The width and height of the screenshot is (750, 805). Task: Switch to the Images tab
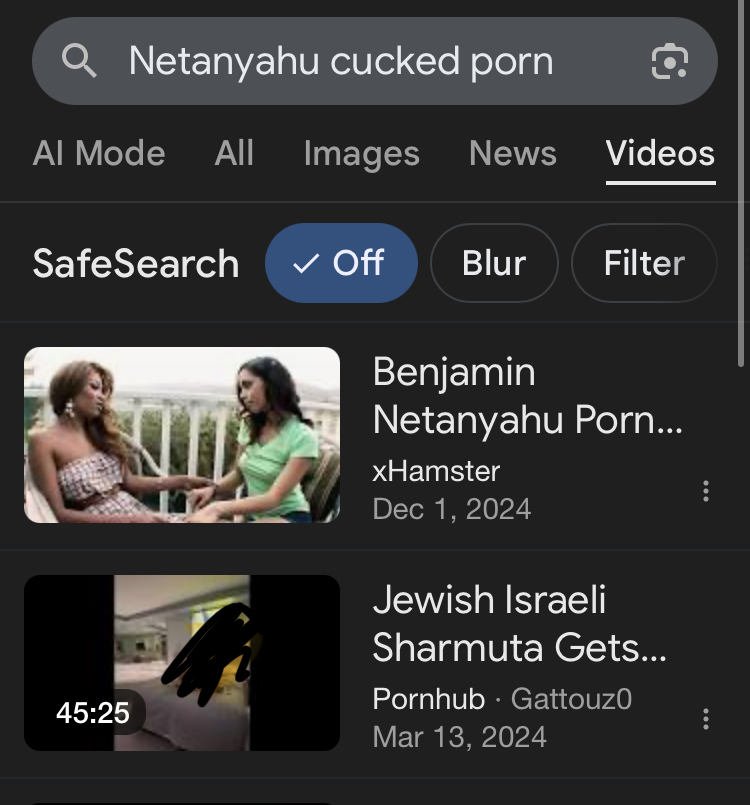[361, 154]
